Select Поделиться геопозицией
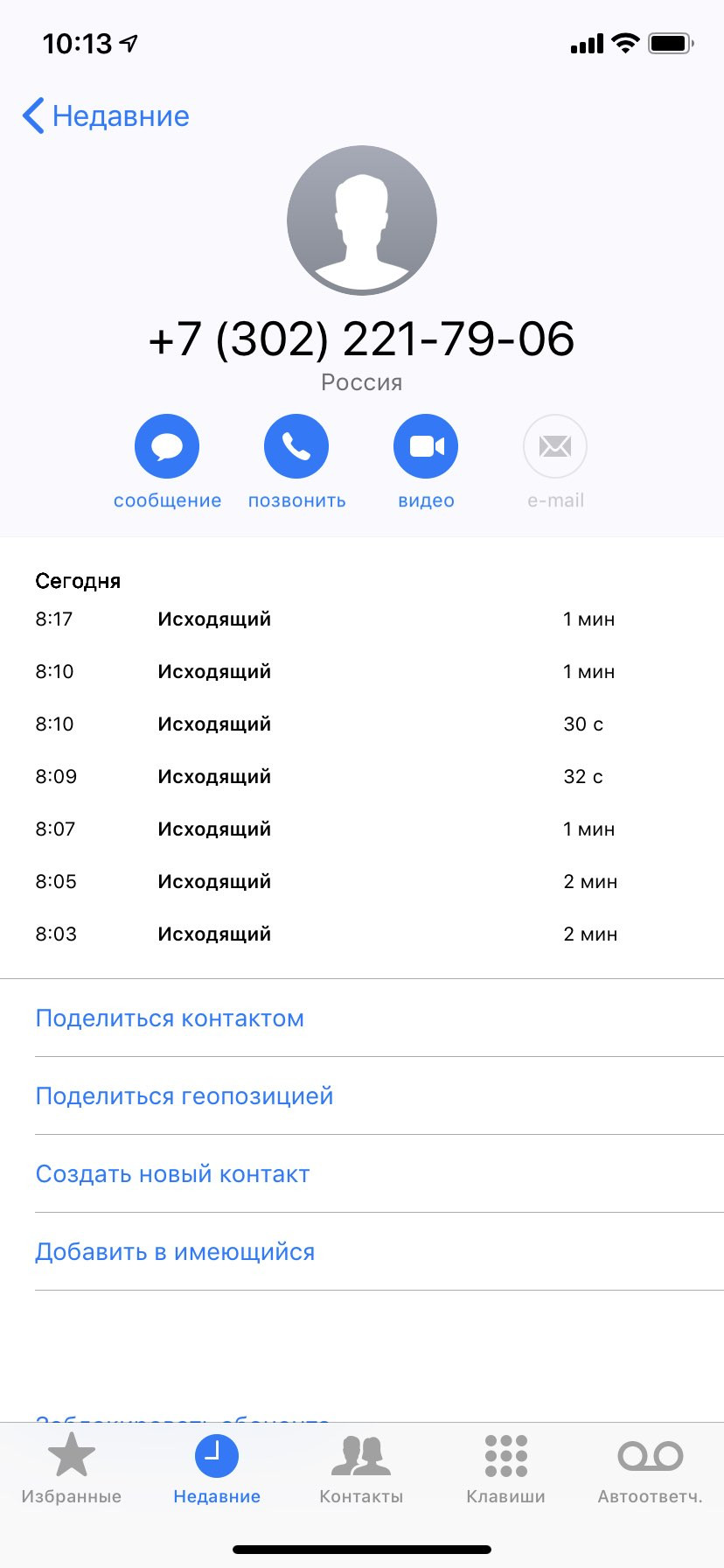The height and width of the screenshot is (1568, 724). (362, 1096)
